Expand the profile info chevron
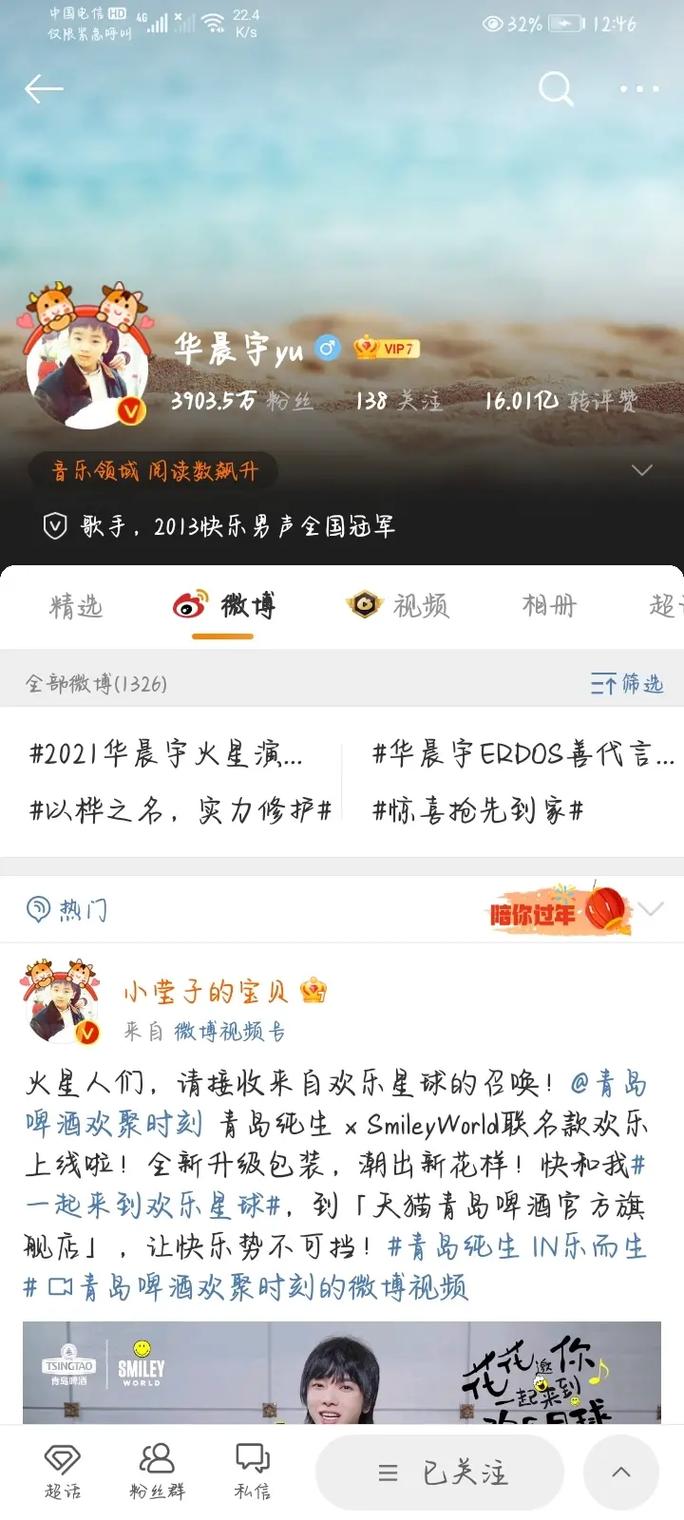This screenshot has width=684, height=1520. click(x=642, y=470)
